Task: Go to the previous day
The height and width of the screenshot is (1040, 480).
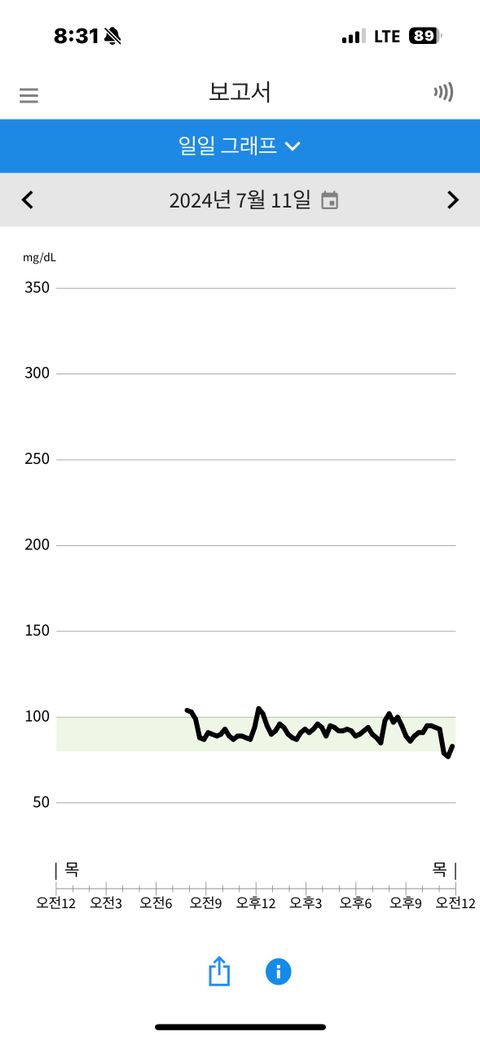Action: click(x=27, y=200)
